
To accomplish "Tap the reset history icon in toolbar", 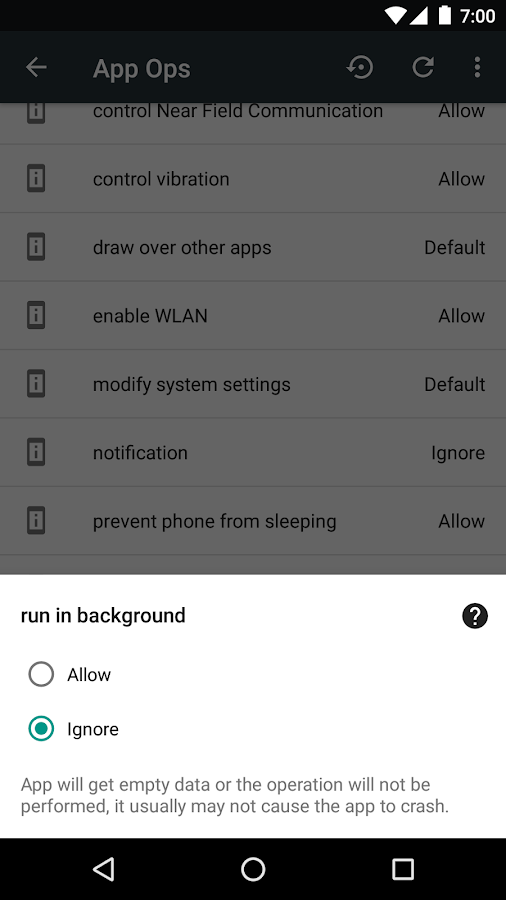I will click(x=360, y=68).
